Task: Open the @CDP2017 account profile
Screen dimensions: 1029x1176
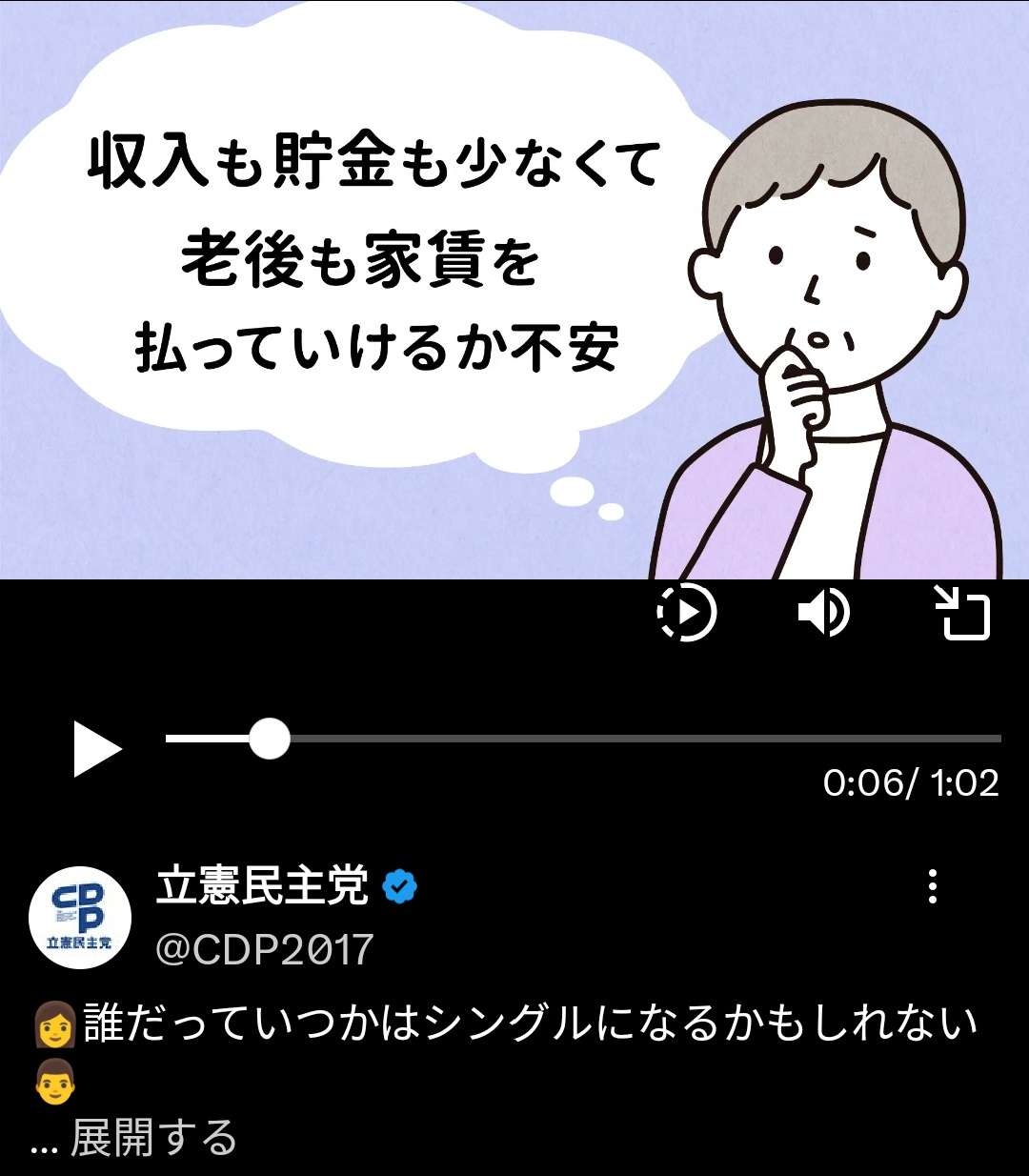Action: tap(264, 949)
